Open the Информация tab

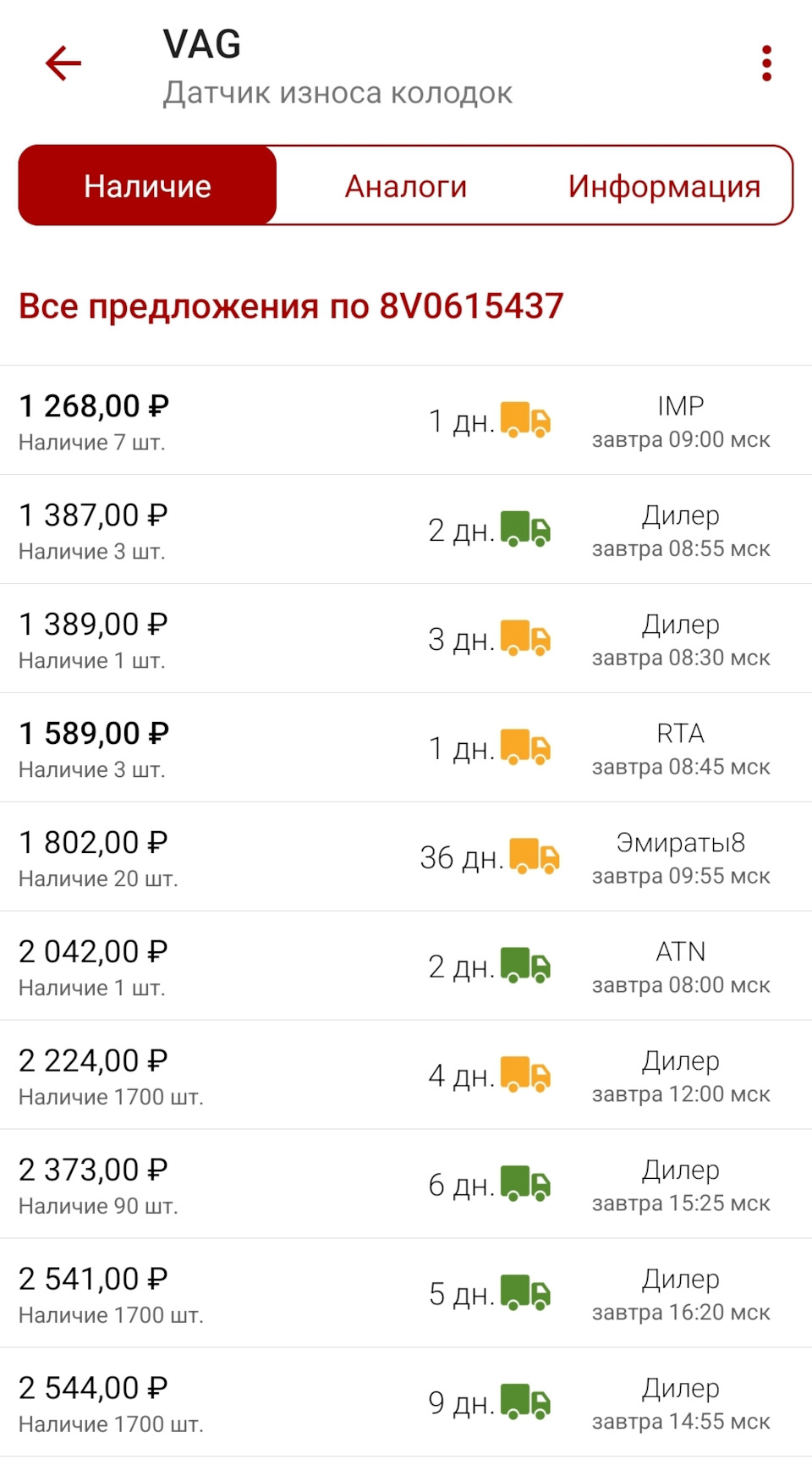[664, 186]
